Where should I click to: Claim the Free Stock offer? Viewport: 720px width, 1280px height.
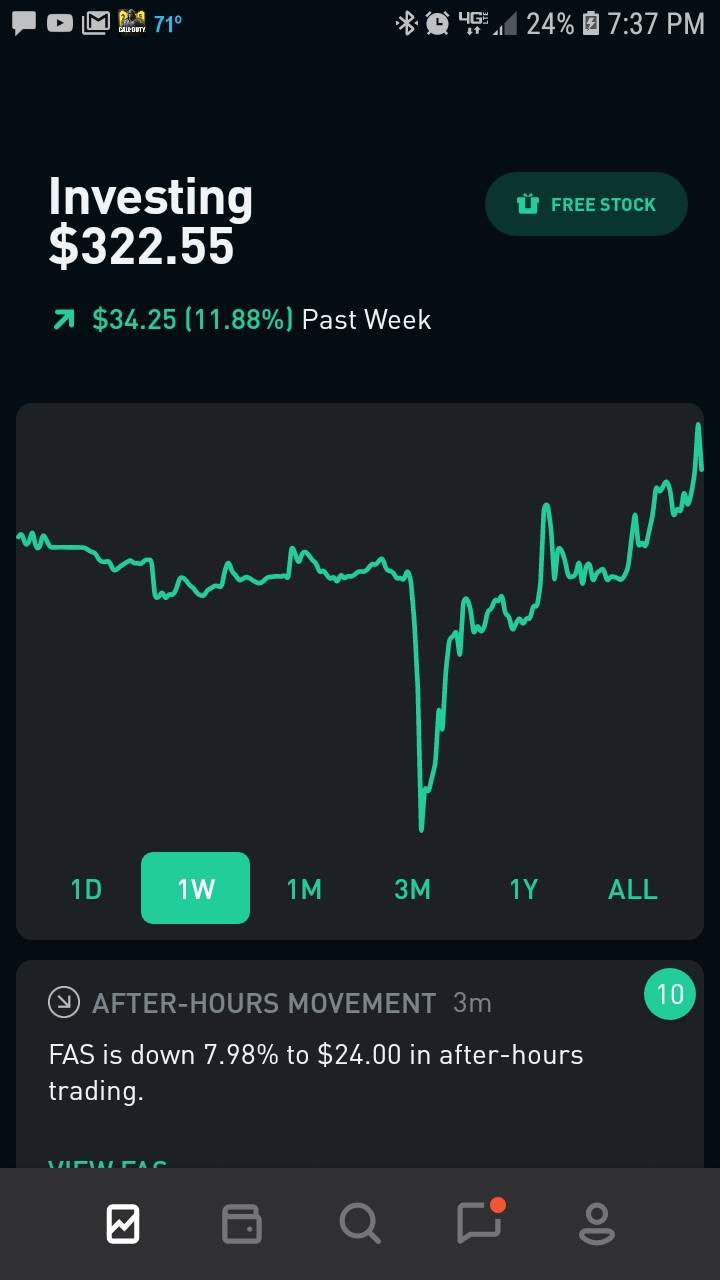click(x=586, y=204)
